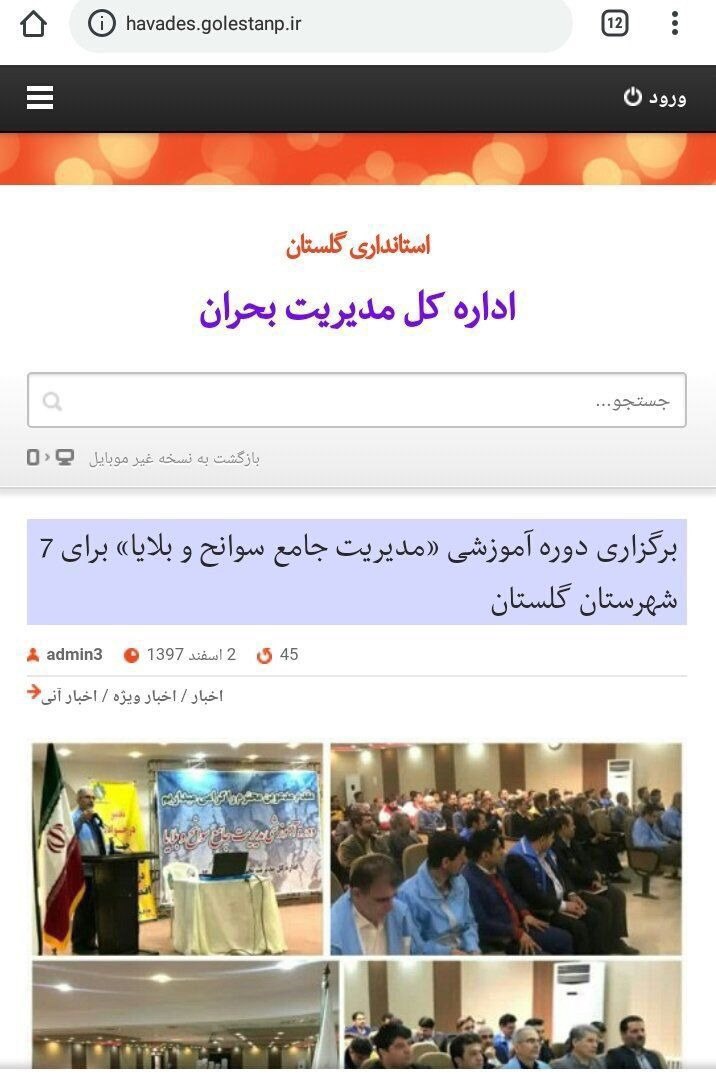
Task: Tap the ورود login button
Action: 655,97
